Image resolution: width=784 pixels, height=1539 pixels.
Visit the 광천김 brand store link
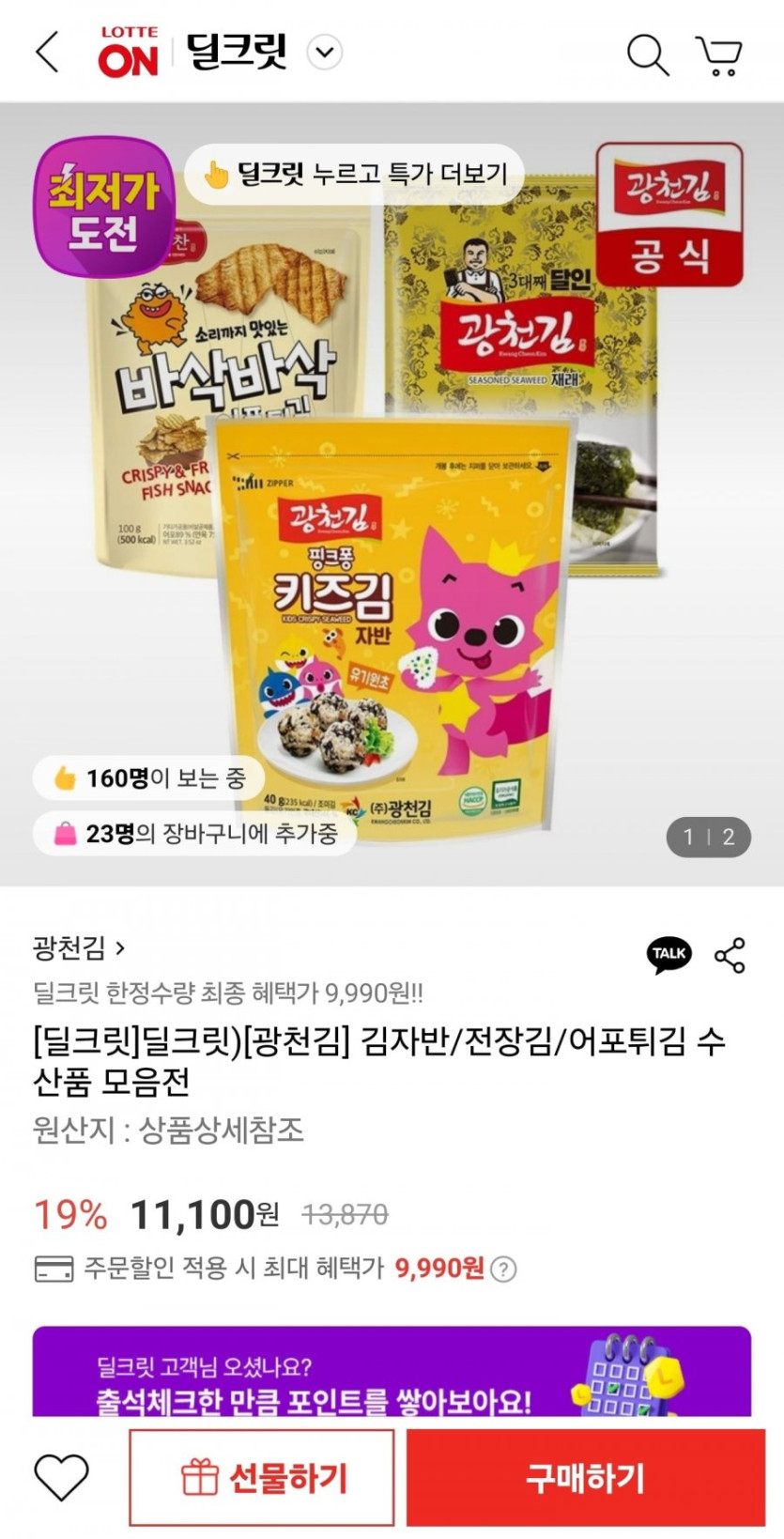pos(79,947)
